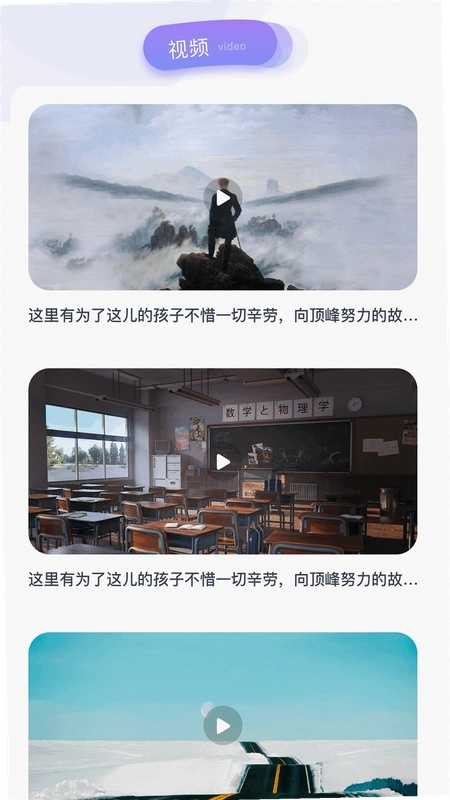Play the mountain wanderer painting video

[x=223, y=197]
